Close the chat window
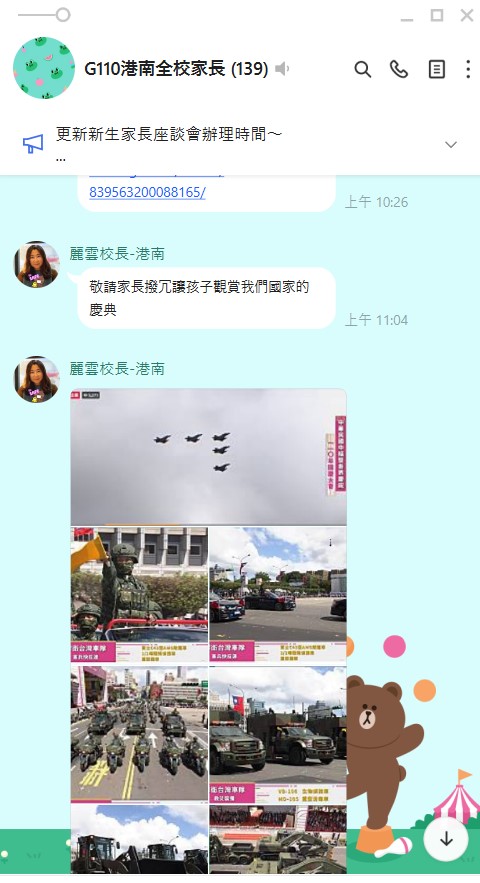The height and width of the screenshot is (883, 480). (466, 16)
